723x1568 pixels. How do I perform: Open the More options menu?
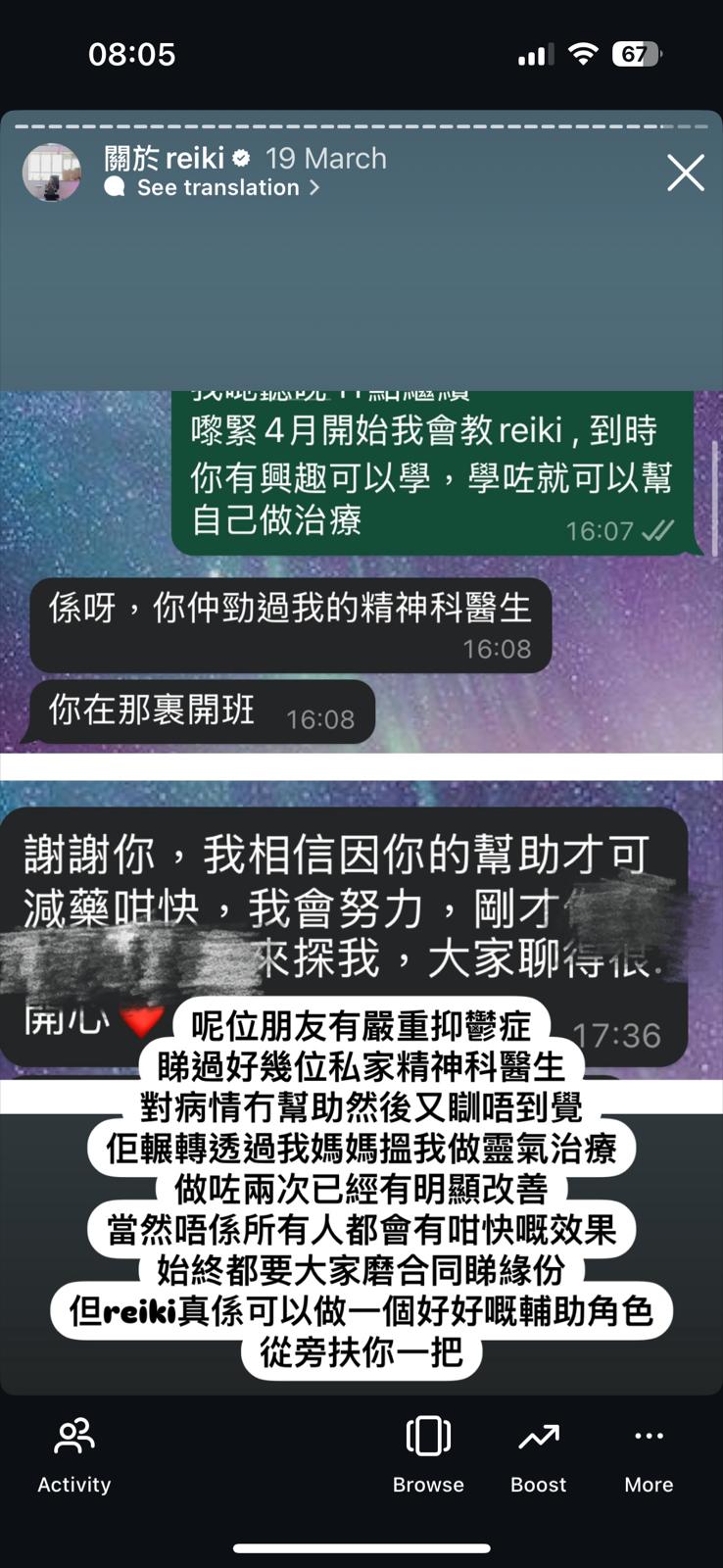point(649,1455)
